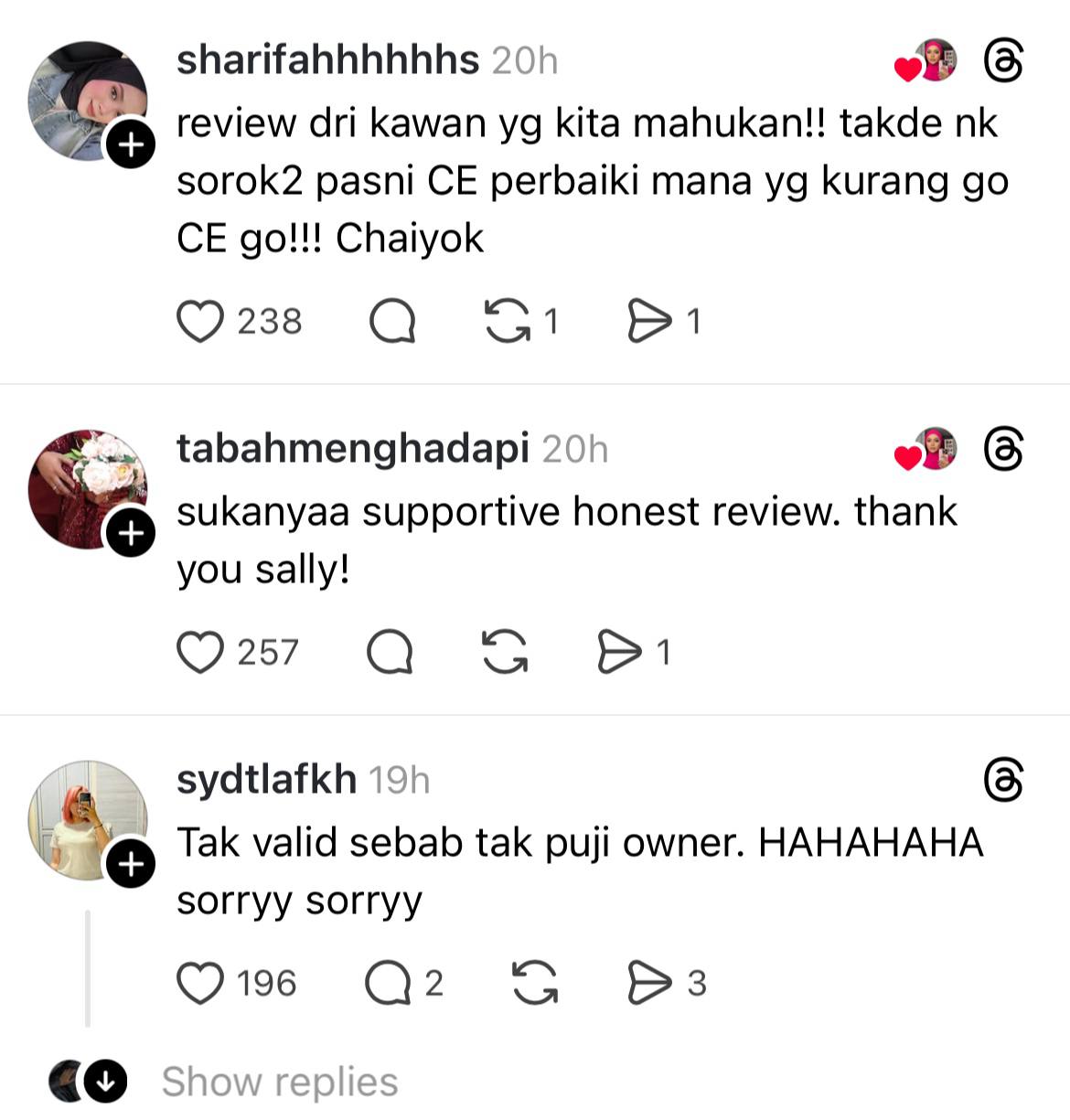Viewport: 1070px width, 1120px height.
Task: Share tabahmenghadapi's comment
Action: point(619,653)
